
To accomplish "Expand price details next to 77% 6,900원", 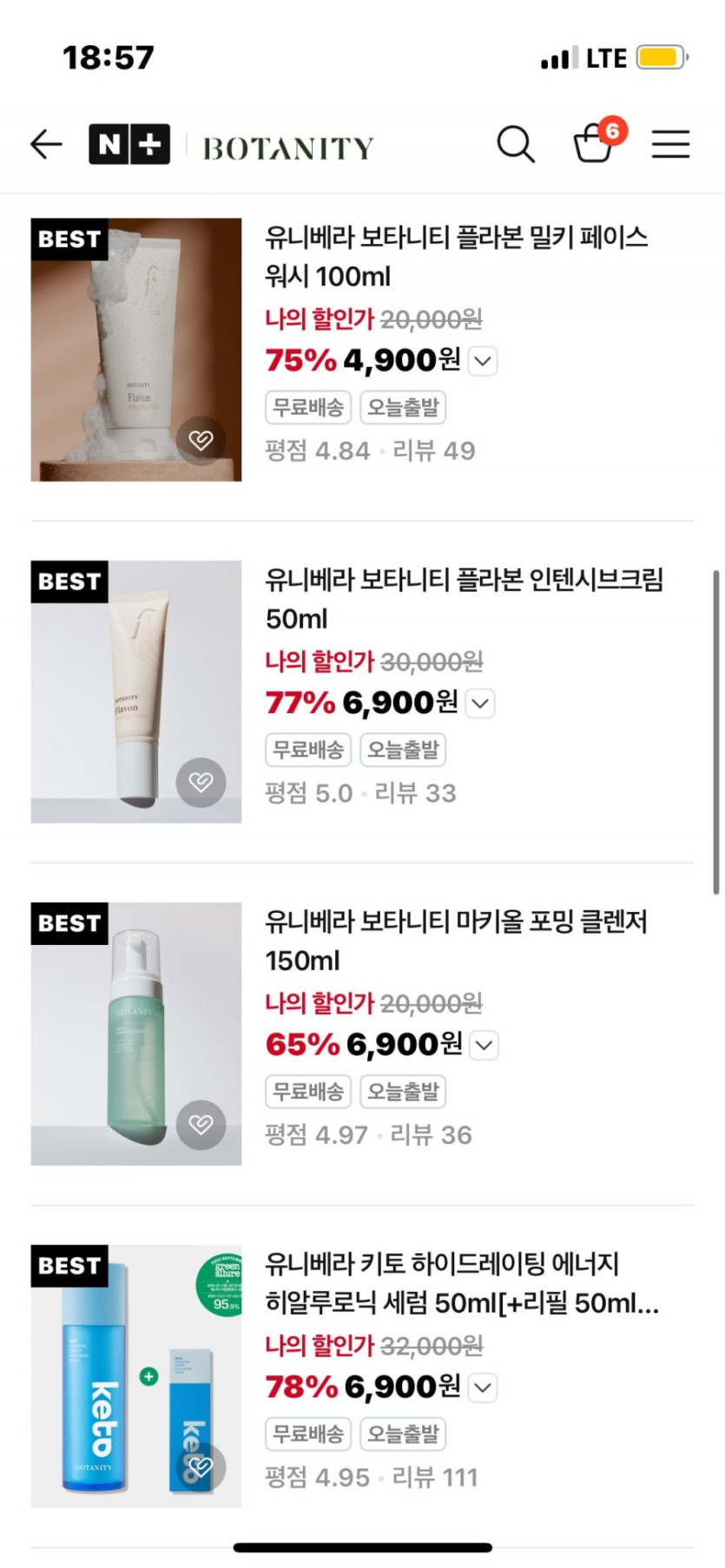I will 481,703.
